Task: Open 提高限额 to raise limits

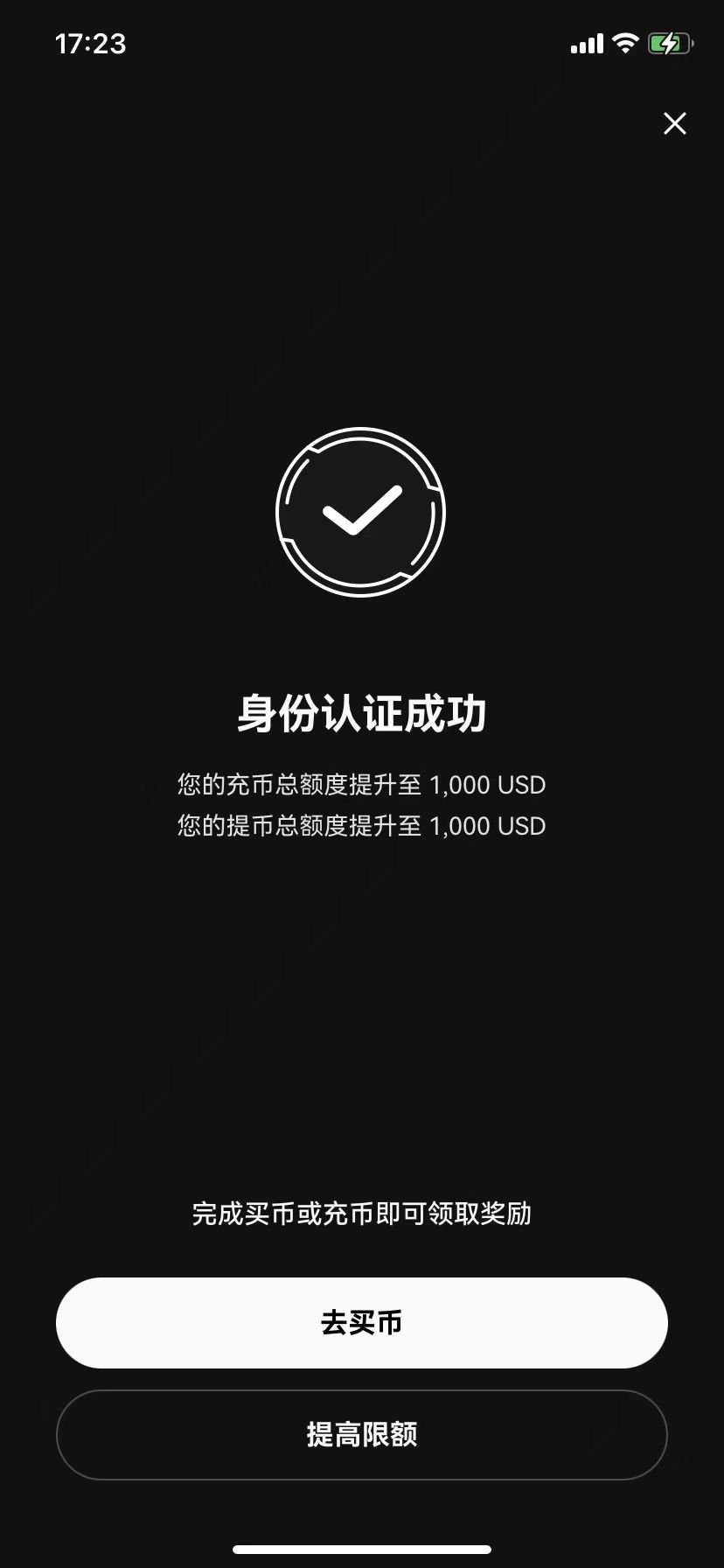Action: click(362, 1434)
